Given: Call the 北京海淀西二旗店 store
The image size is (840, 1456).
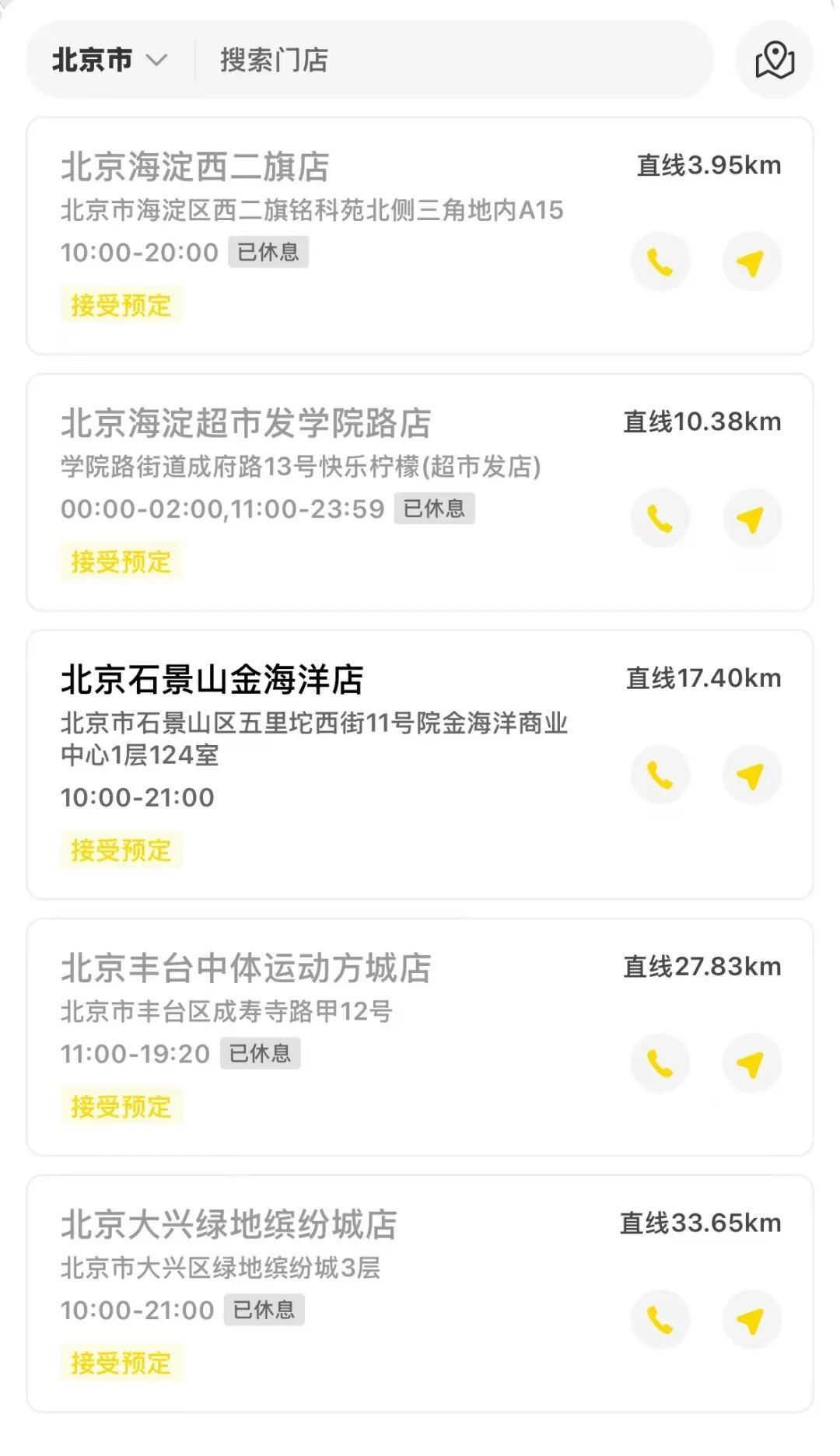Looking at the screenshot, I should coord(660,262).
